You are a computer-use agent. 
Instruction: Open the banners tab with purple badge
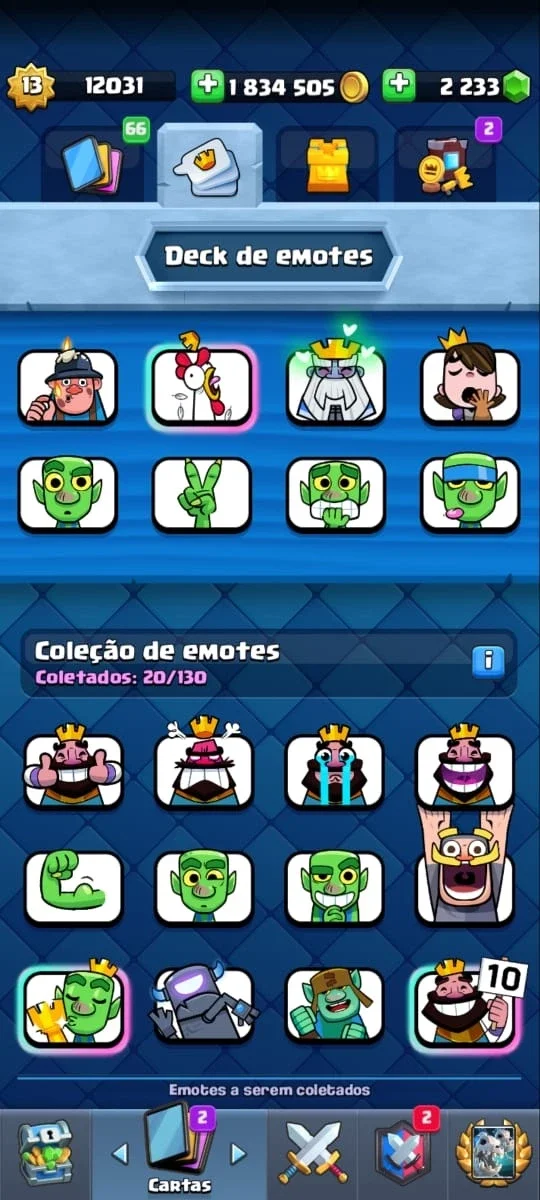444,163
